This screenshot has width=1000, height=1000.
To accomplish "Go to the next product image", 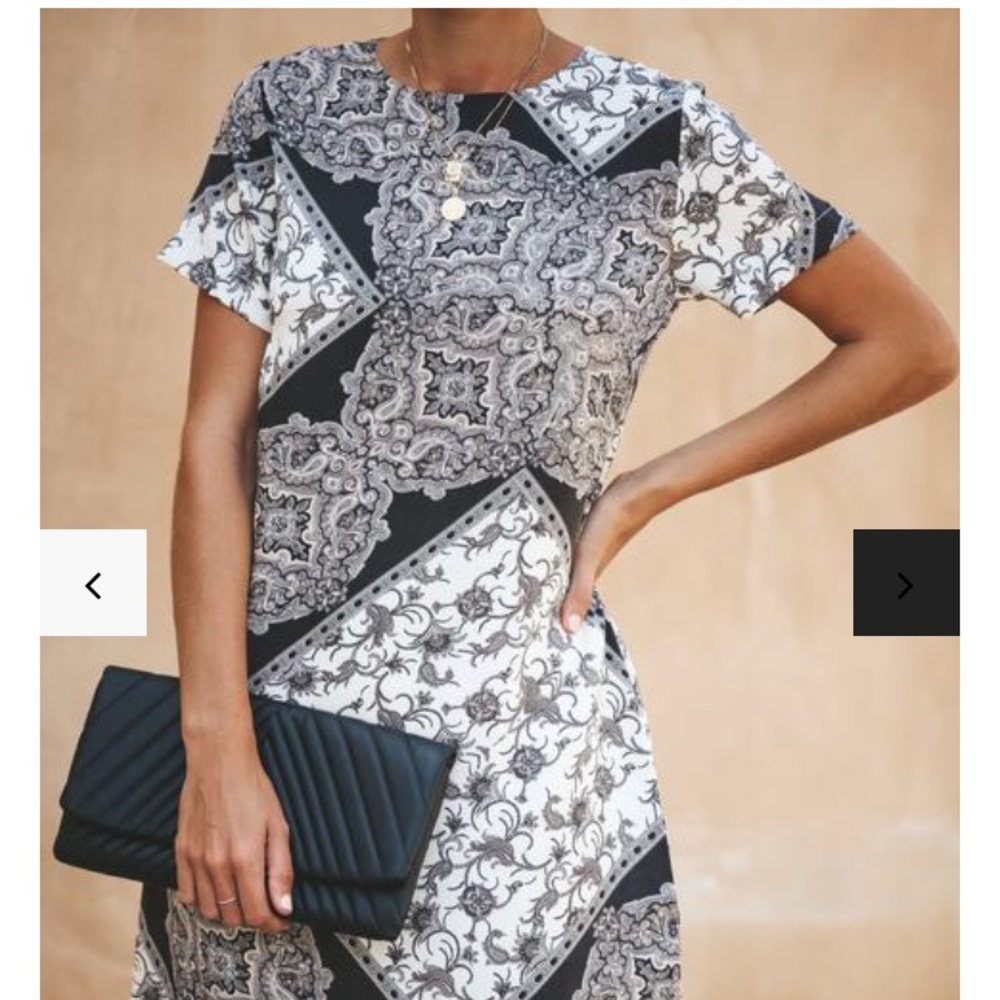I will point(906,582).
